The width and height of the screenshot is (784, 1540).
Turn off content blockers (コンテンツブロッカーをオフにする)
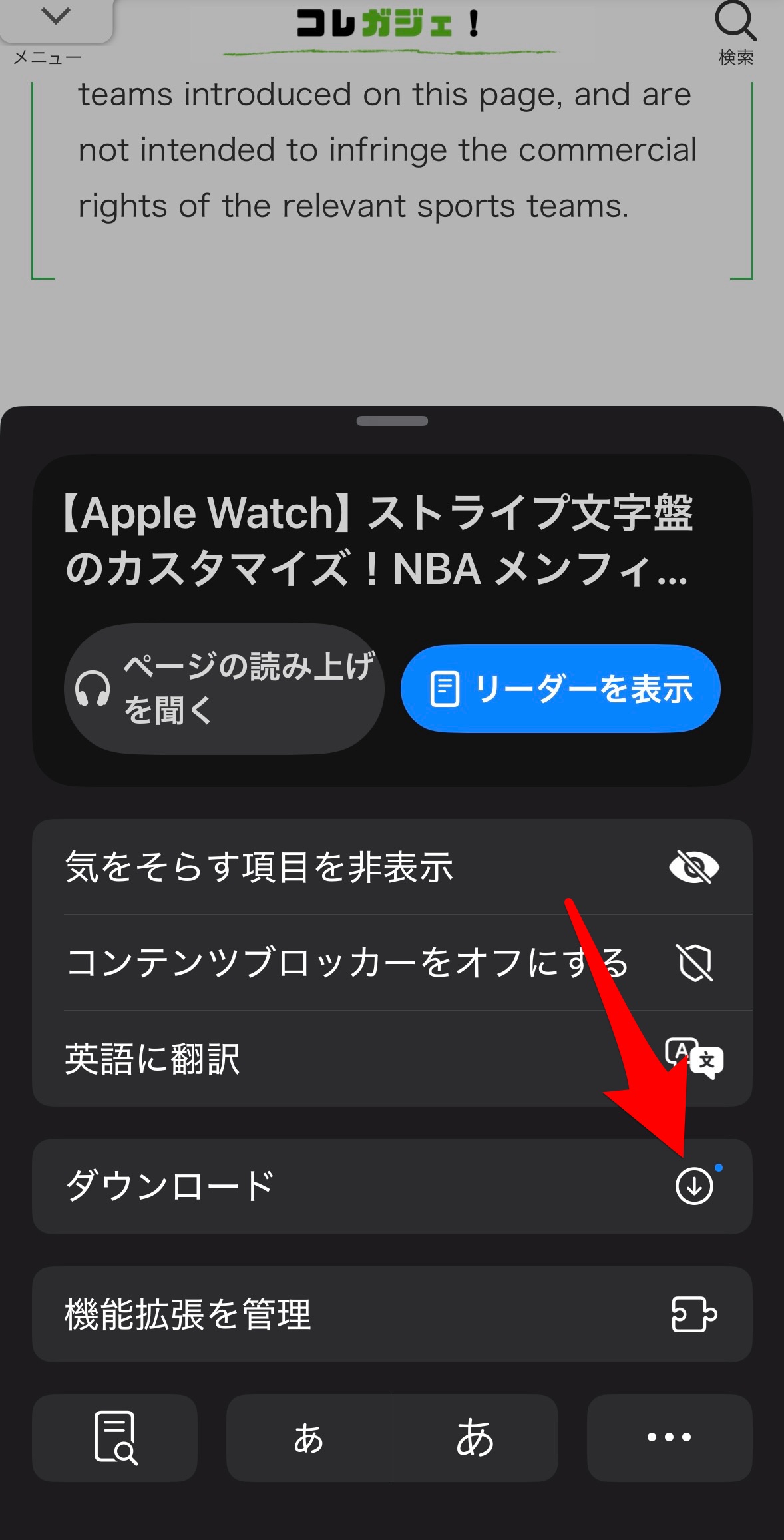pyautogui.click(x=392, y=963)
